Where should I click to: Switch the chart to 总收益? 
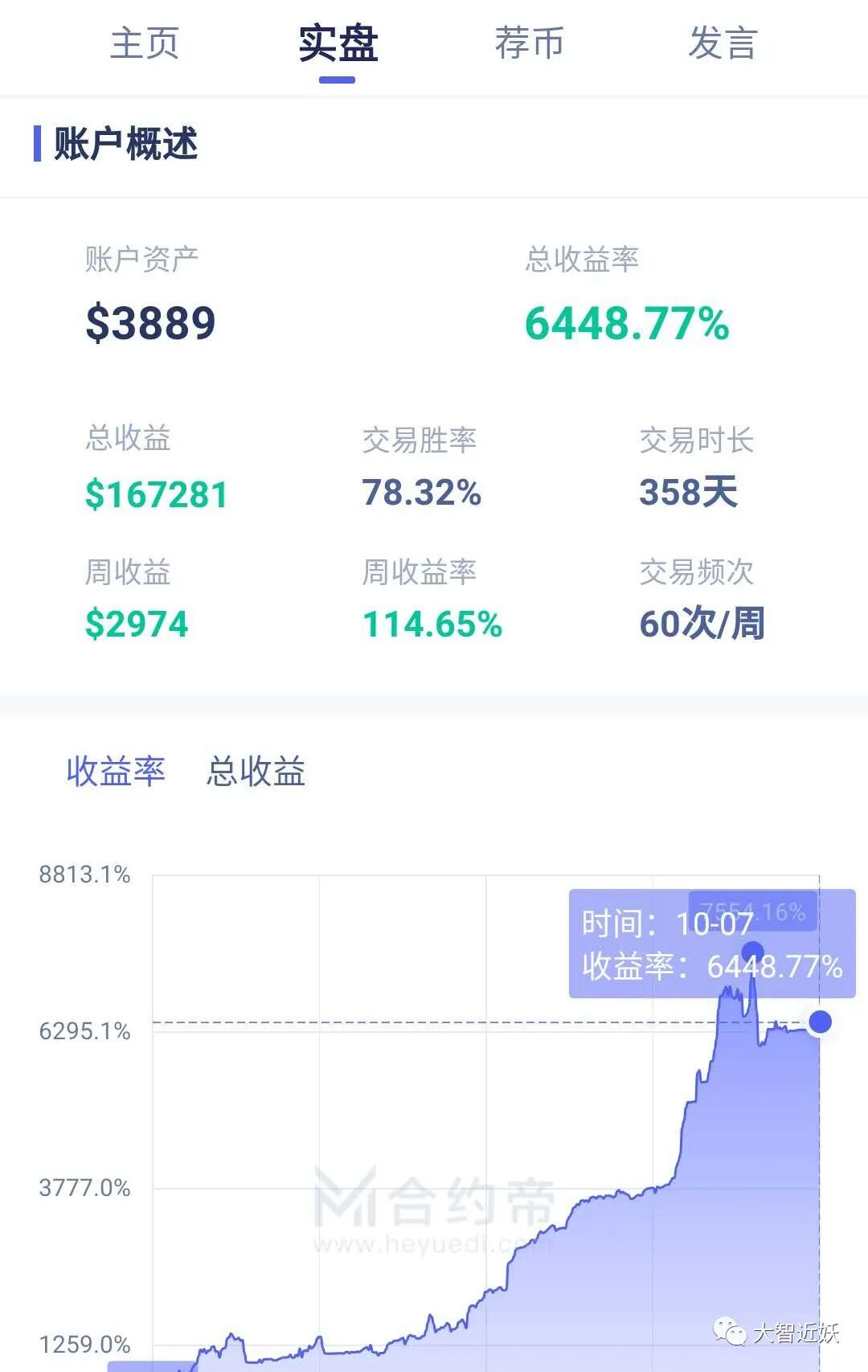256,771
